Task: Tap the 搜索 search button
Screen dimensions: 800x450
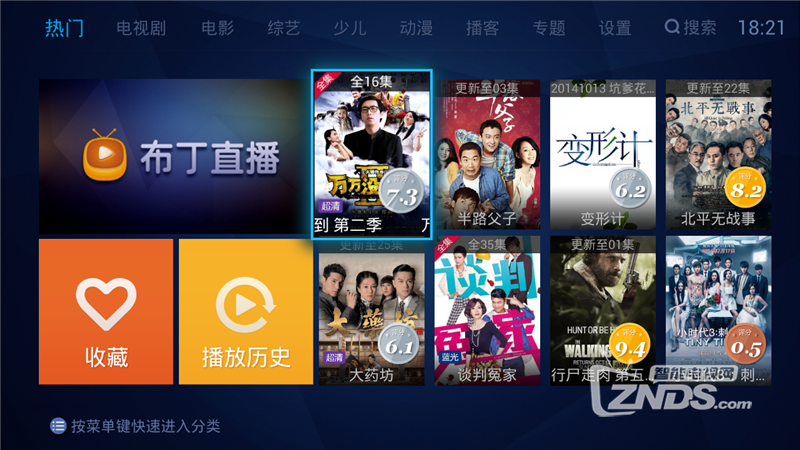Action: [x=691, y=27]
